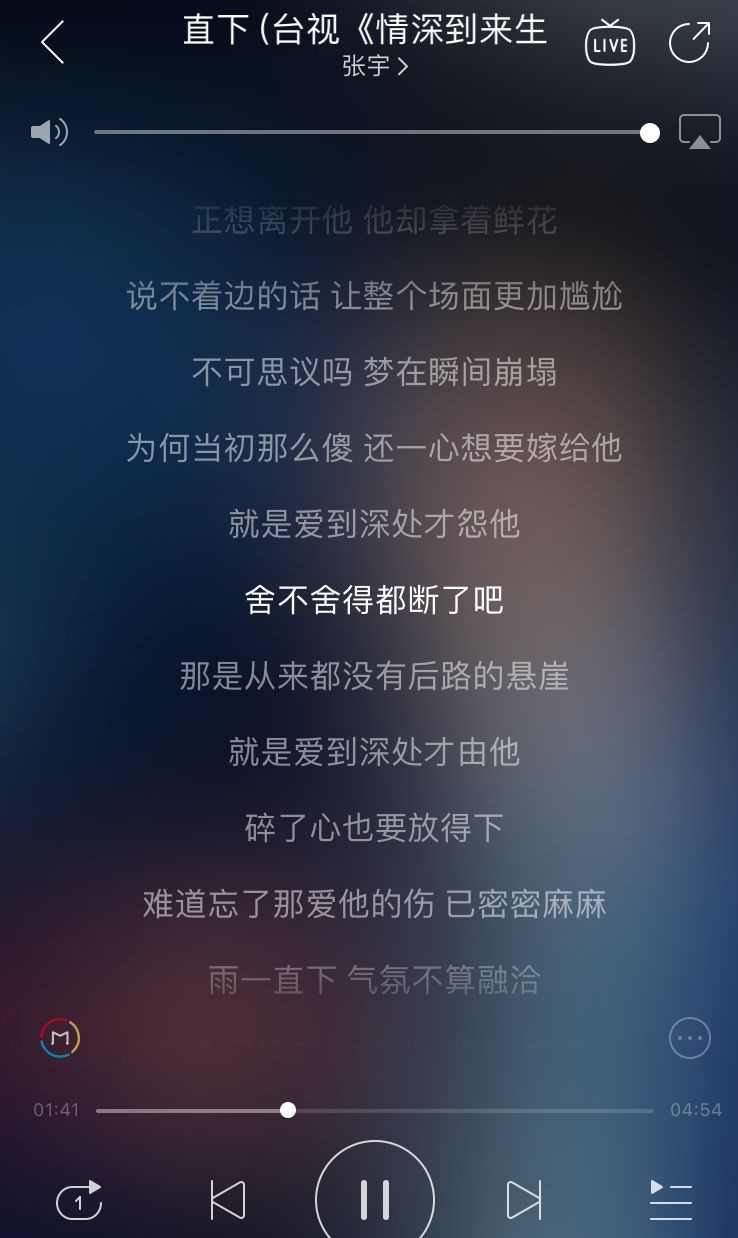Tap the volume slider knob

pos(650,133)
